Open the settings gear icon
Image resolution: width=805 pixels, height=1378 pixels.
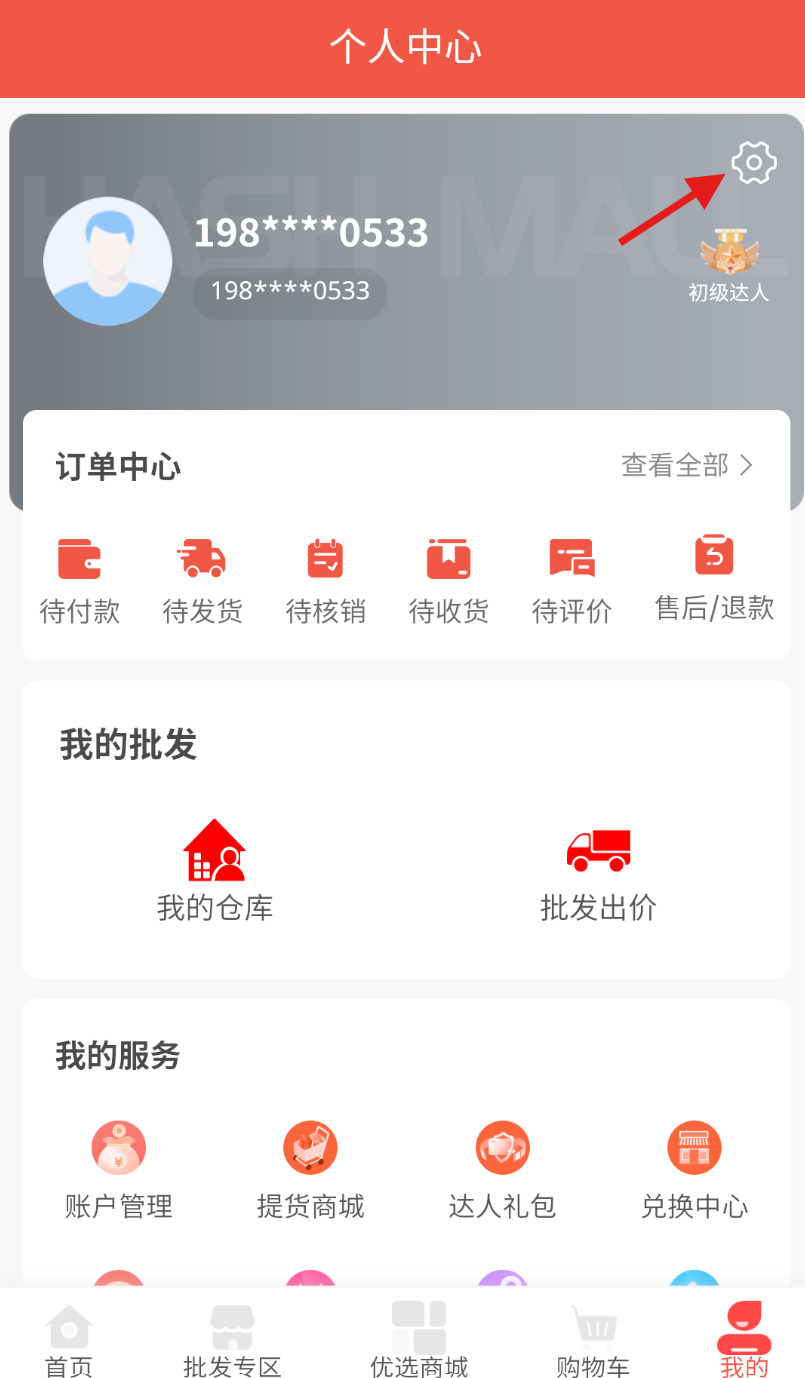pos(754,163)
